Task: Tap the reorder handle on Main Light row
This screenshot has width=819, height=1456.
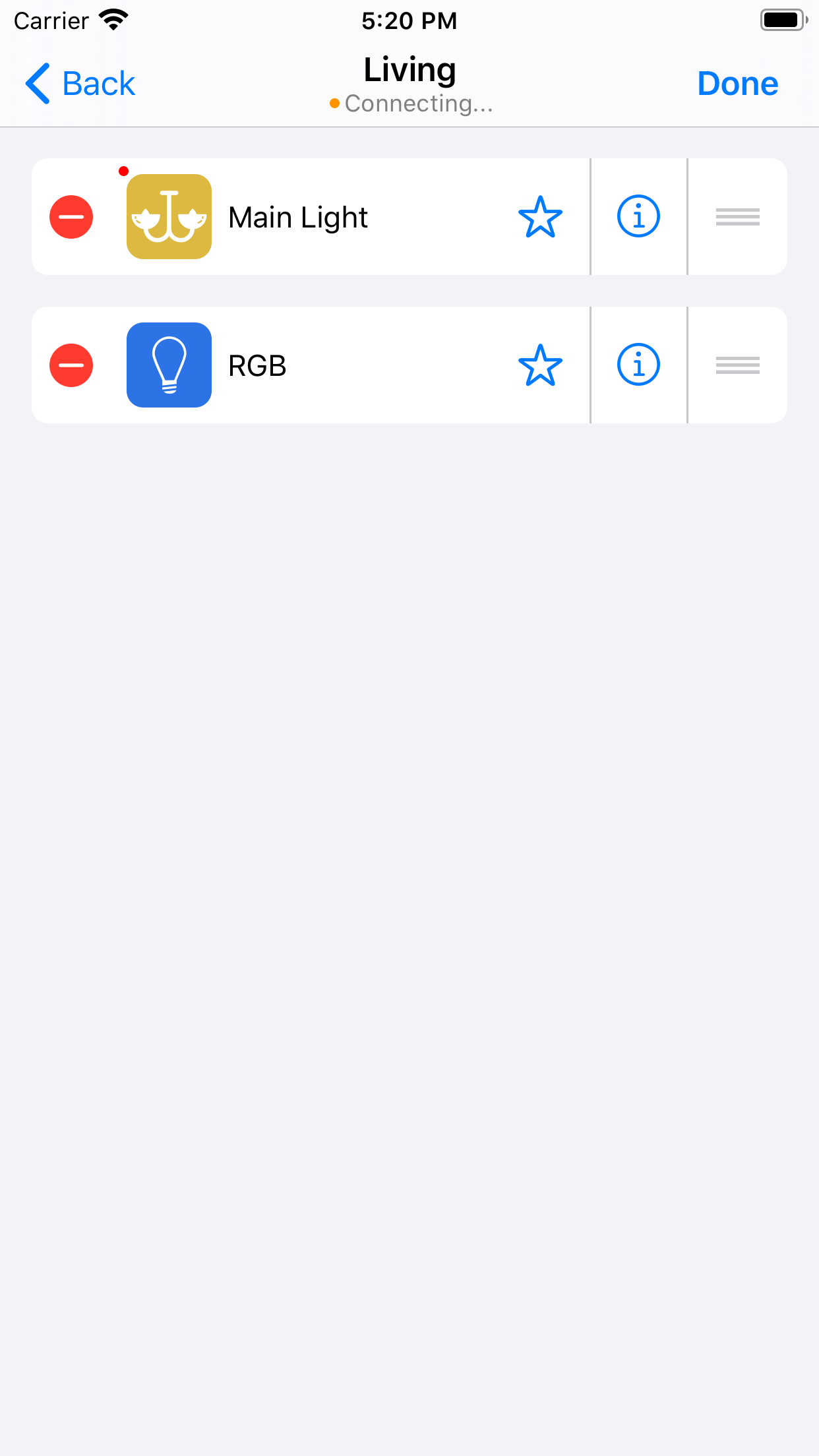Action: tap(737, 216)
